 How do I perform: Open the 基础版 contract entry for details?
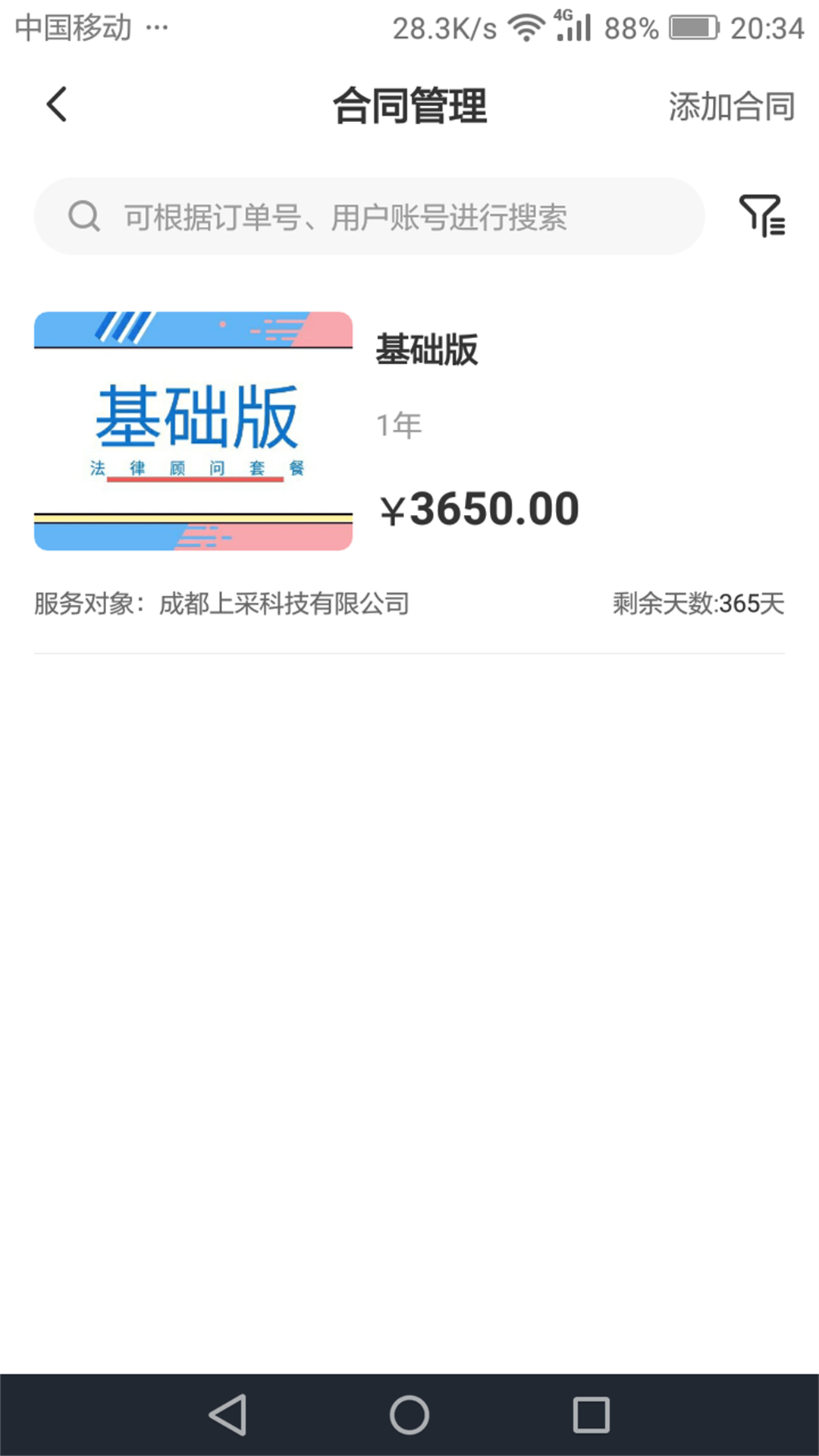[x=409, y=455]
